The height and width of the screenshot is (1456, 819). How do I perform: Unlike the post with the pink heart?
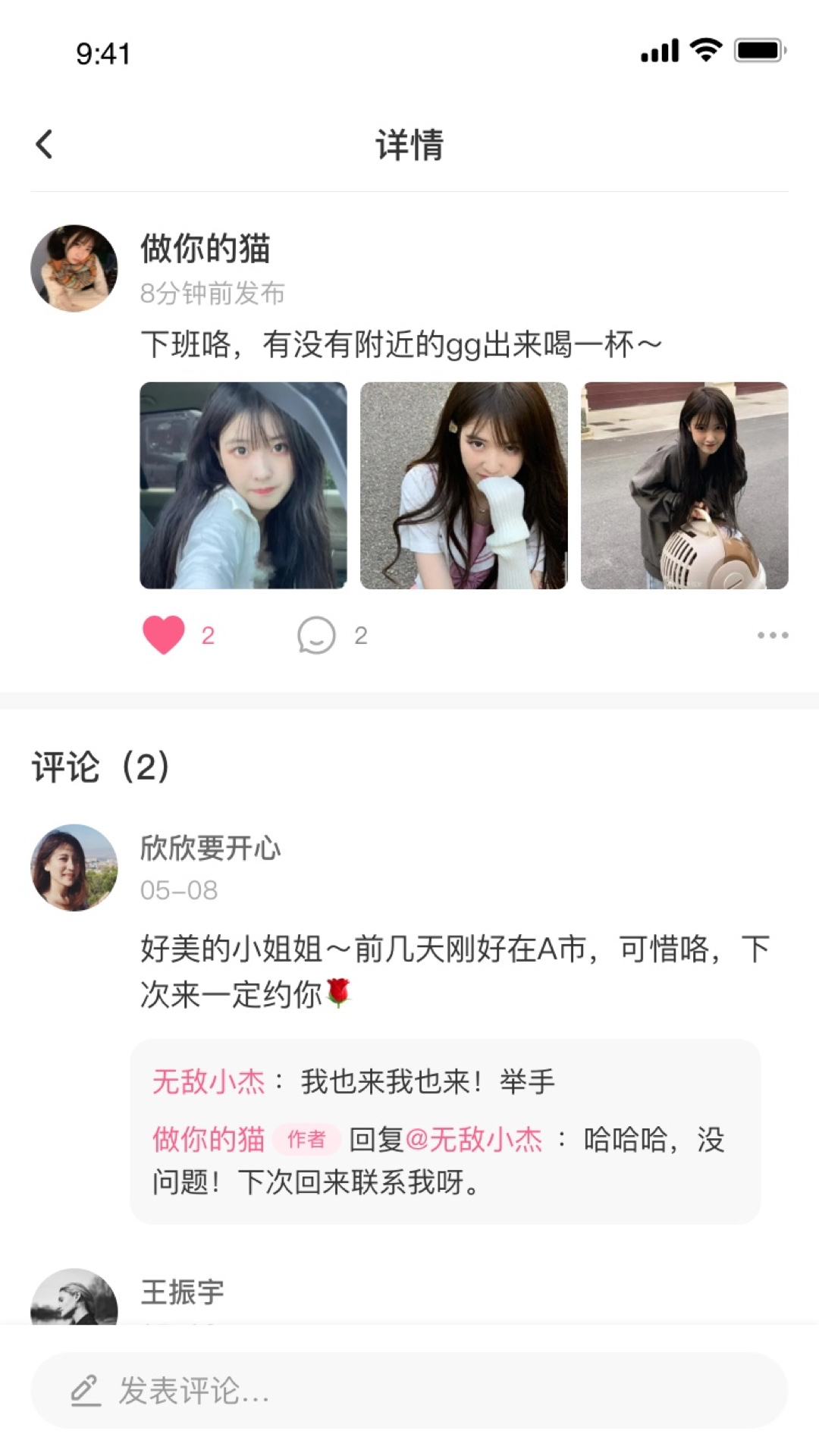pos(164,635)
